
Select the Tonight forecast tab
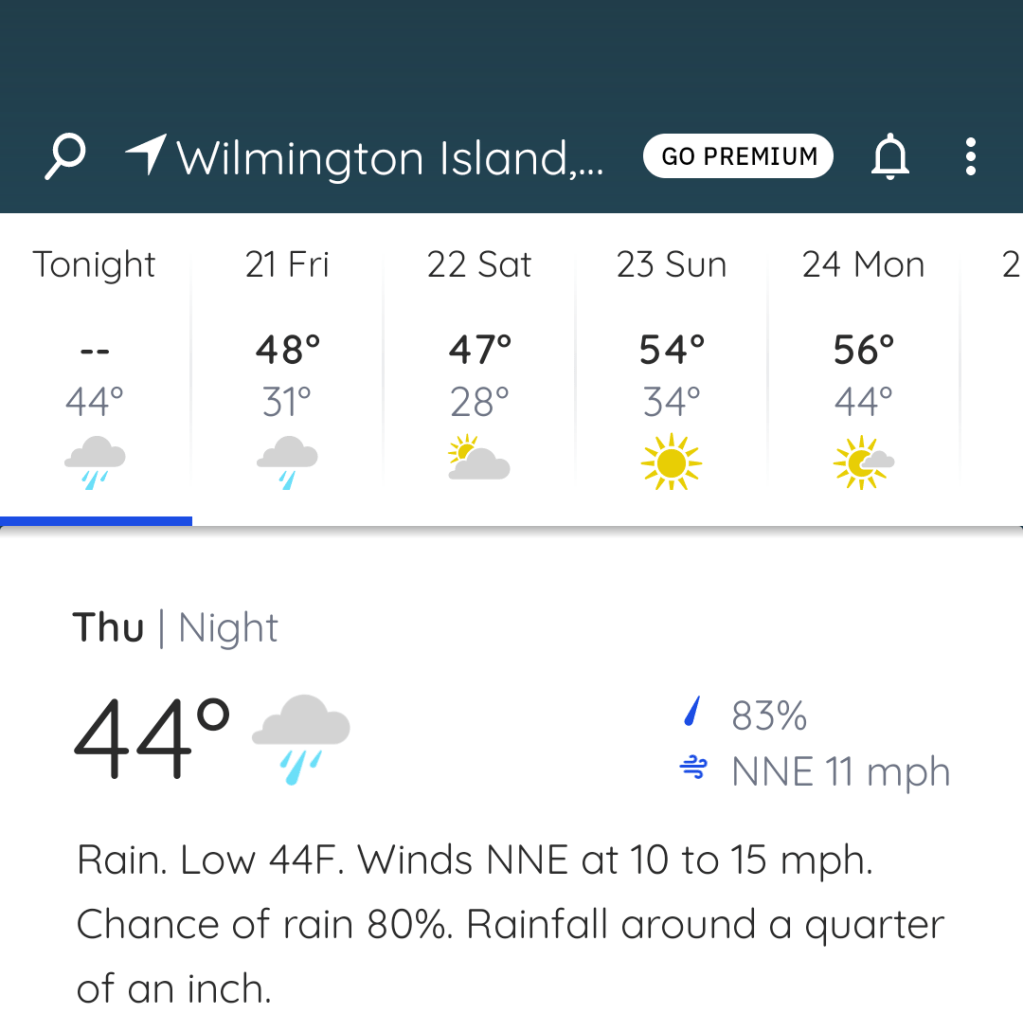(x=95, y=368)
